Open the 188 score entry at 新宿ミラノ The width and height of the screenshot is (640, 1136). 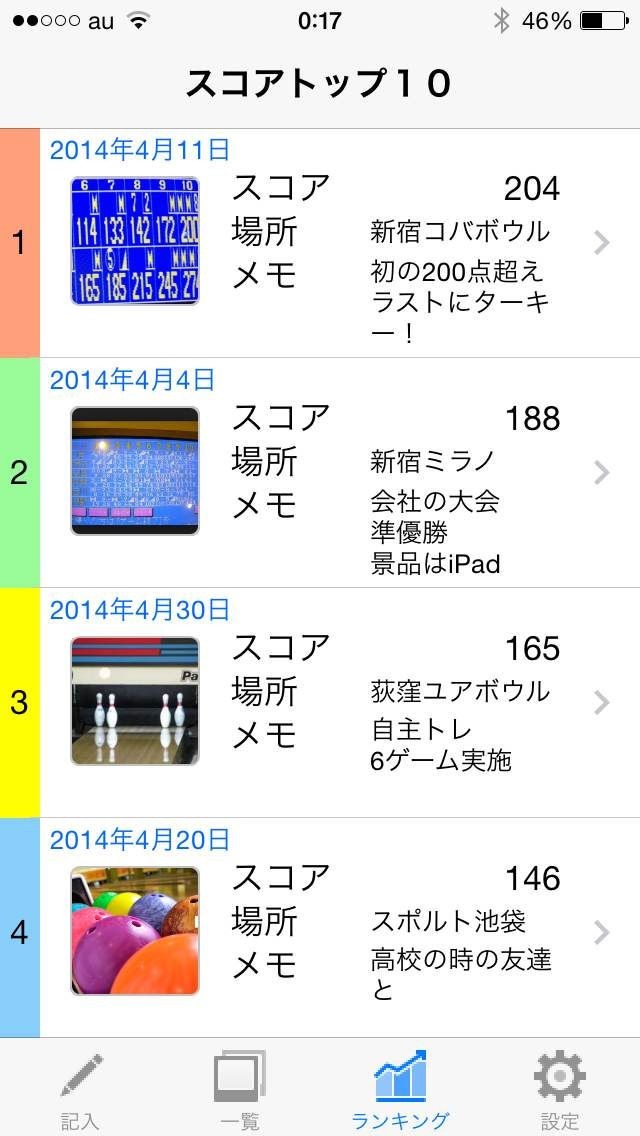click(340, 473)
